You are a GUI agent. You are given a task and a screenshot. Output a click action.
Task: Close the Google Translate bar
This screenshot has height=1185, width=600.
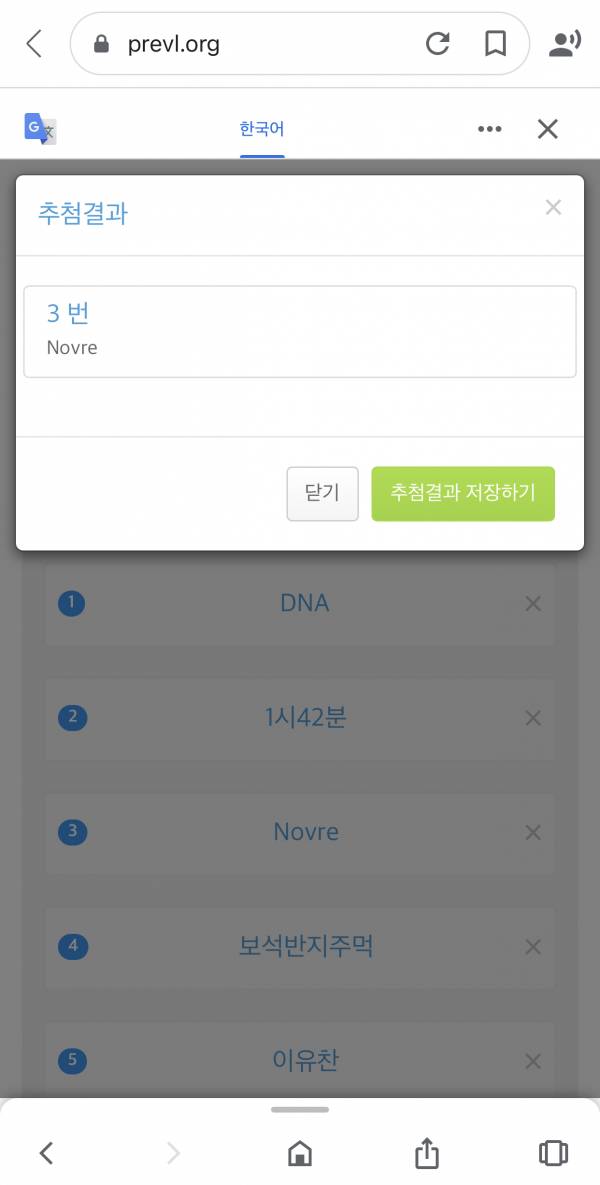pos(547,129)
